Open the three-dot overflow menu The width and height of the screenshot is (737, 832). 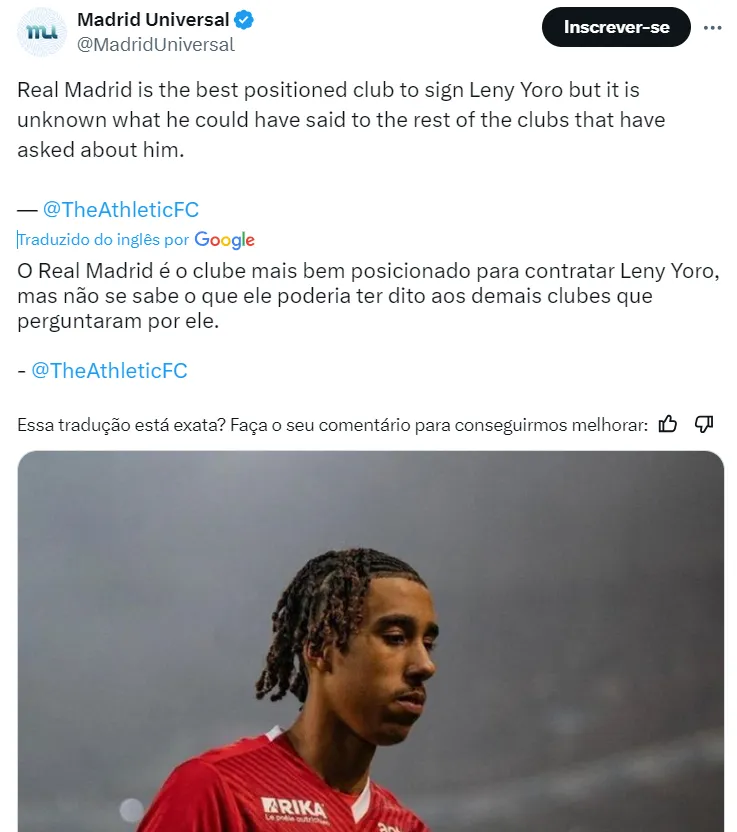712,28
